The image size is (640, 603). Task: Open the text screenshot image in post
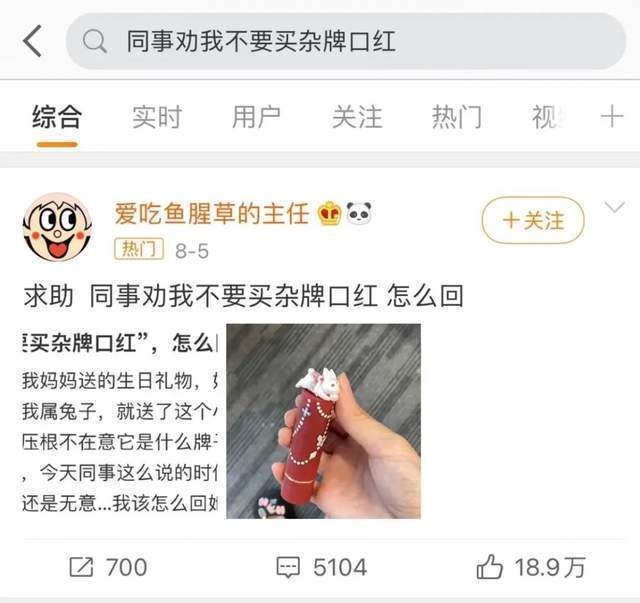click(x=119, y=421)
